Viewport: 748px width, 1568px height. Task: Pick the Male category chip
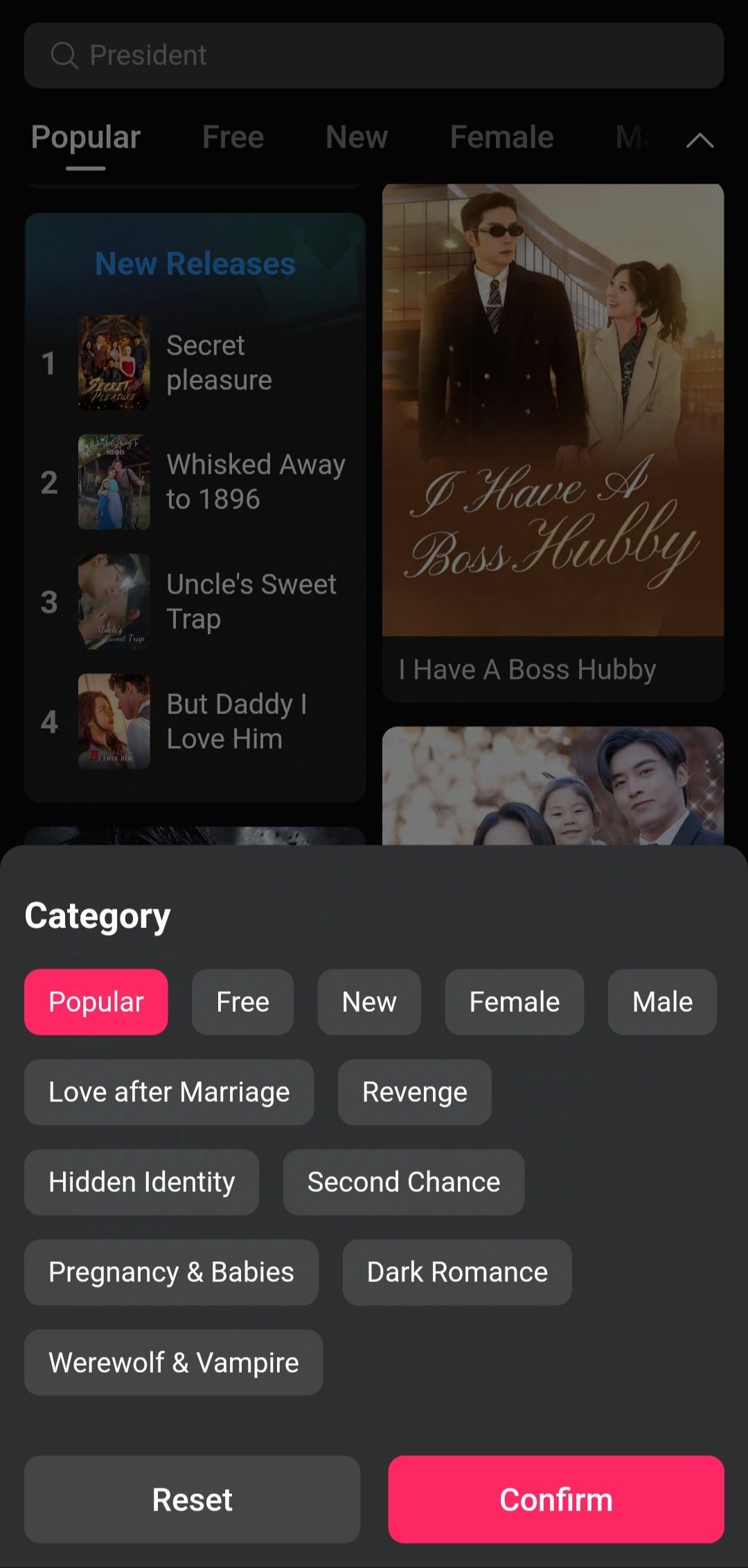tap(661, 1001)
